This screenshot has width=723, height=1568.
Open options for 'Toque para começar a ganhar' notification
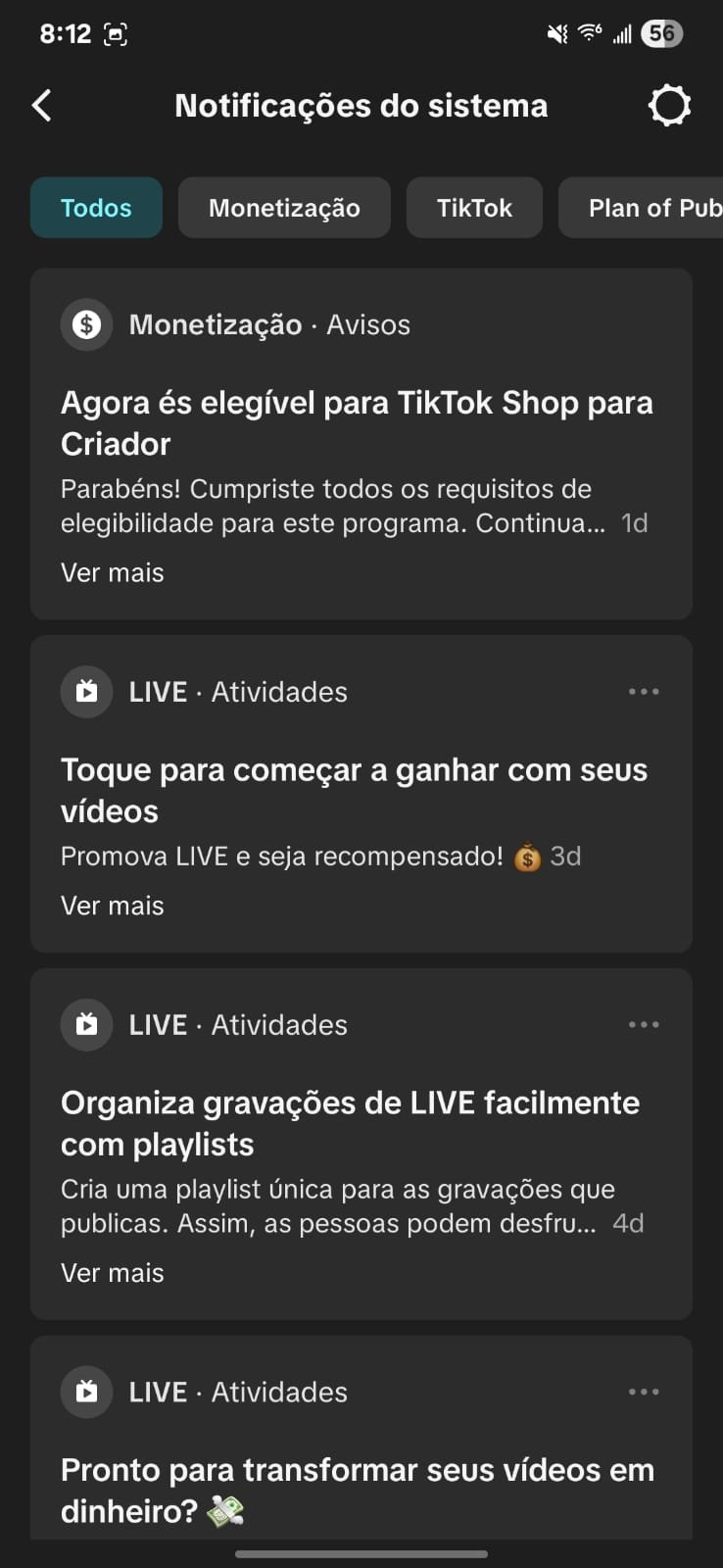coord(644,692)
